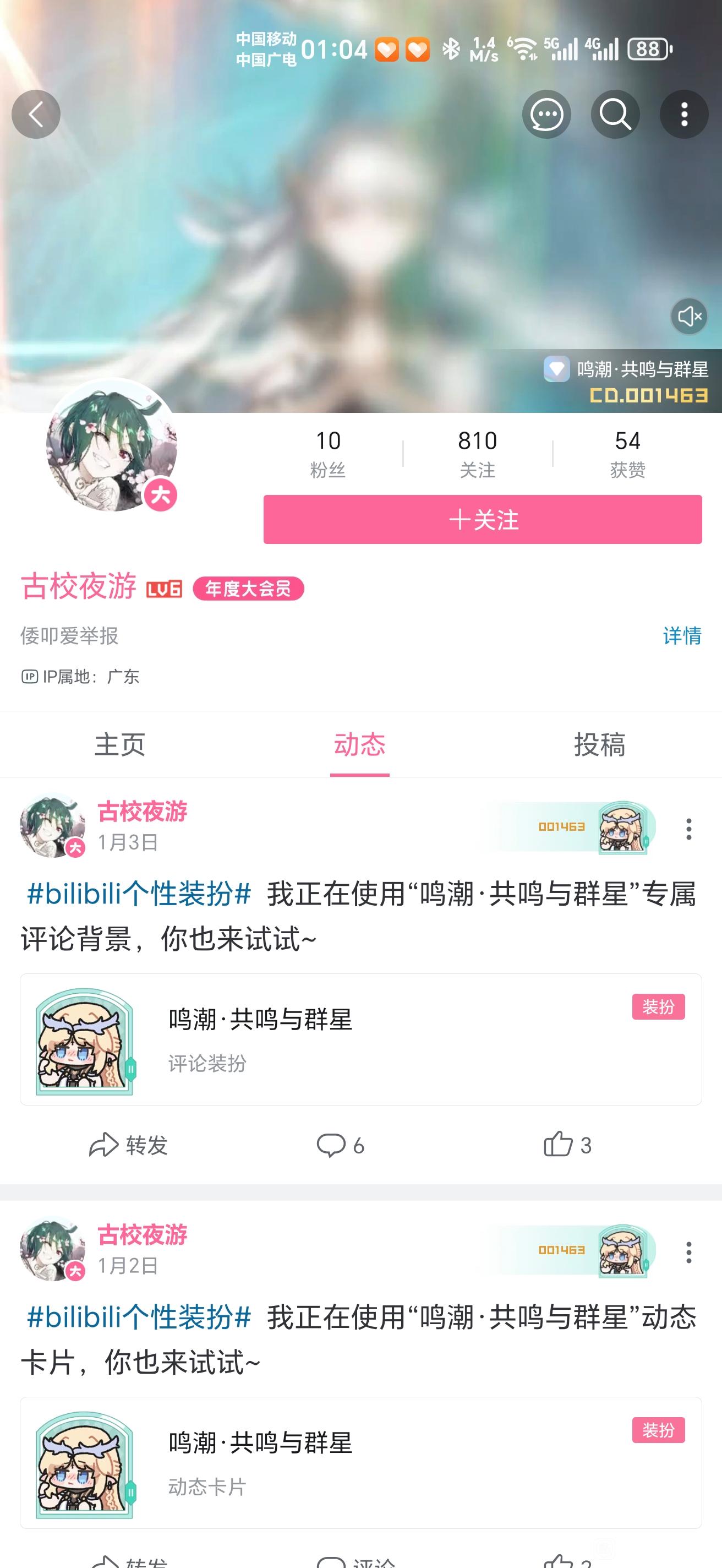Follow 古校夜游 with the 关注 button

tap(483, 519)
